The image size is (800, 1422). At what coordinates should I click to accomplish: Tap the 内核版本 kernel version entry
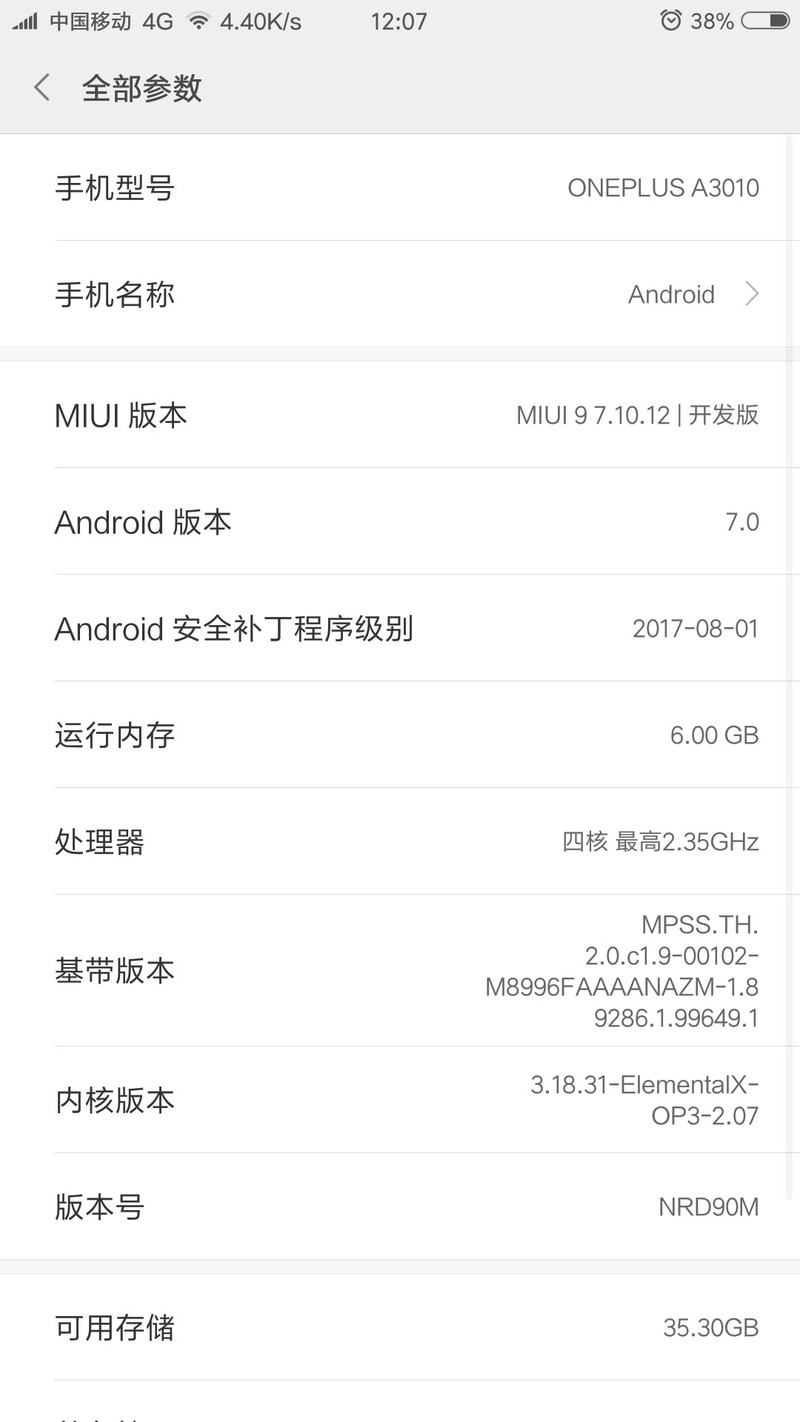point(400,1100)
